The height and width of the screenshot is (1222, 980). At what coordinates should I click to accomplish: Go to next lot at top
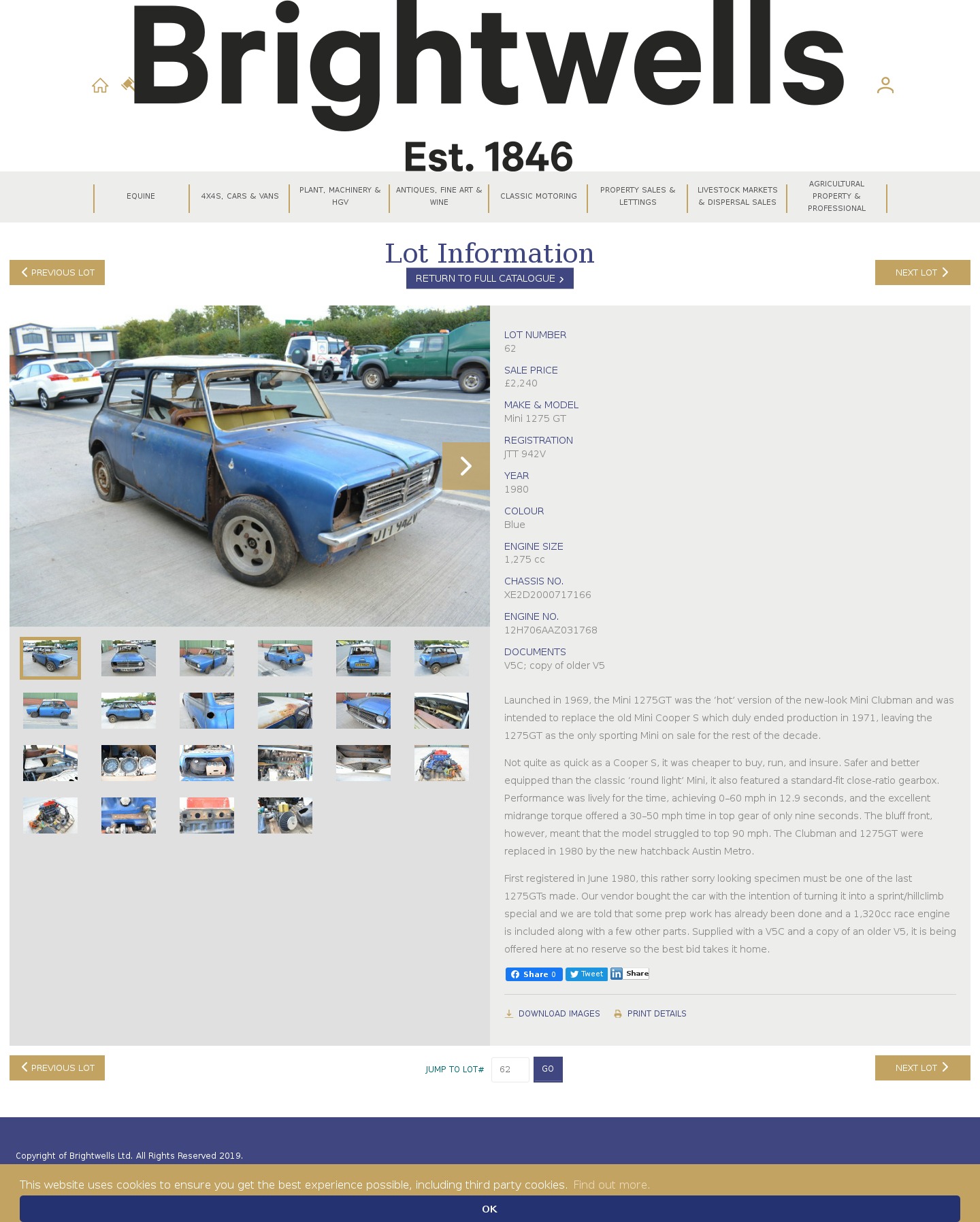(922, 273)
